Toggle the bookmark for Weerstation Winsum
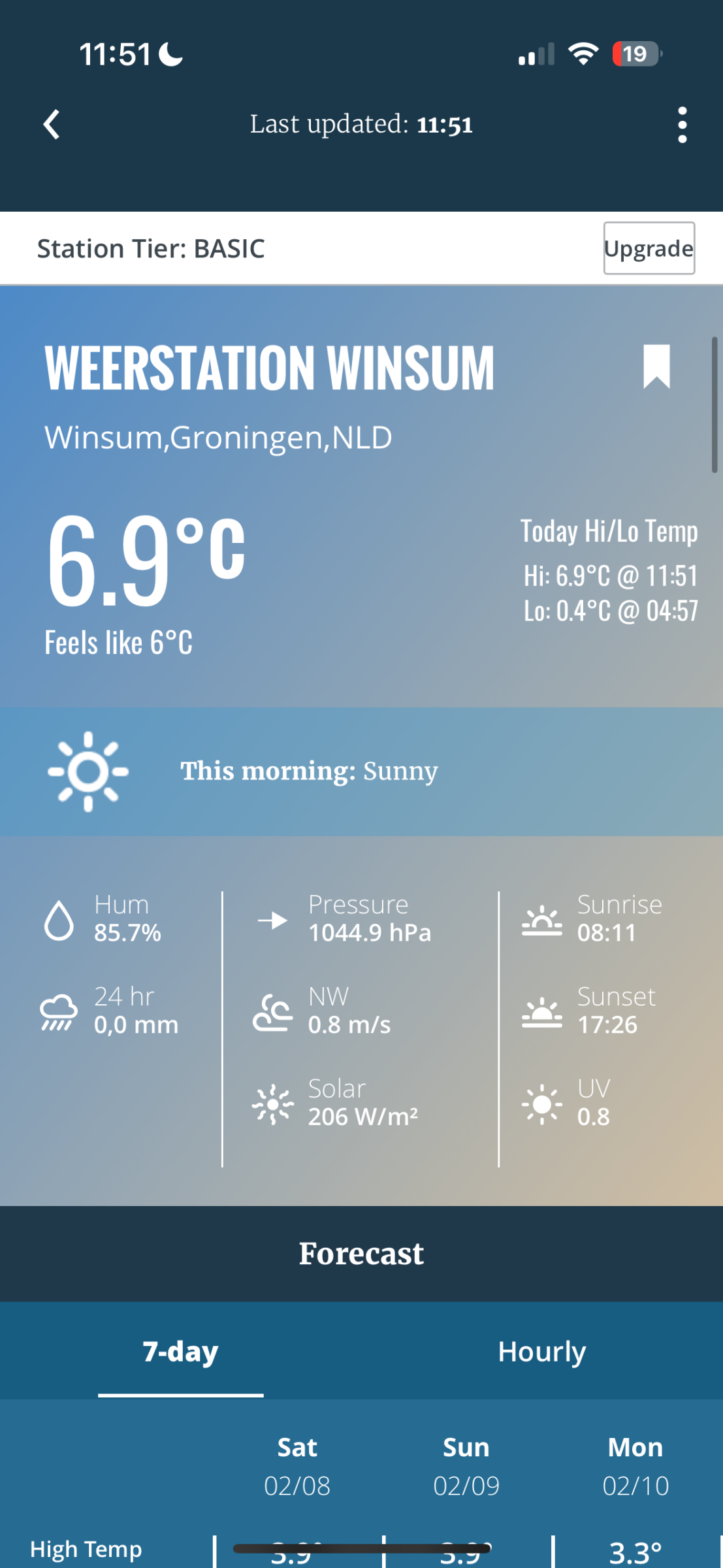The image size is (723, 1568). click(x=656, y=367)
